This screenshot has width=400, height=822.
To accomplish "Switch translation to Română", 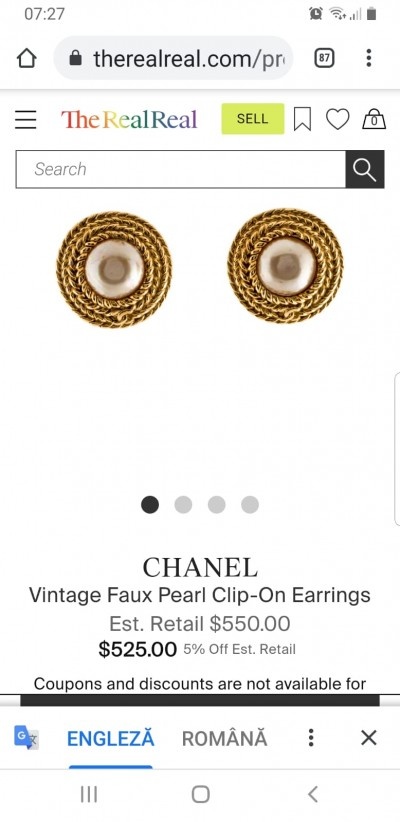I will tap(224, 739).
